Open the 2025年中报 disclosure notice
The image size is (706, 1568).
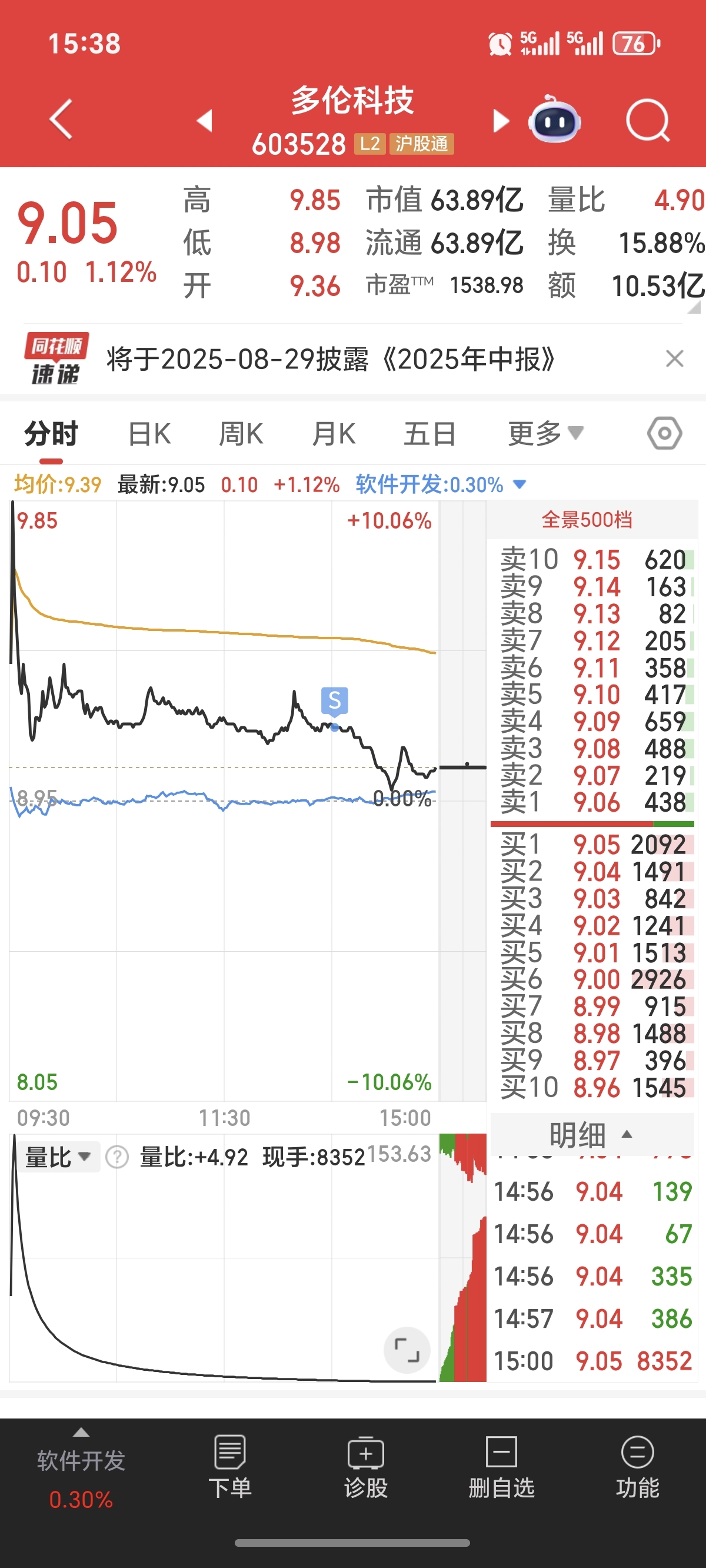(331, 359)
